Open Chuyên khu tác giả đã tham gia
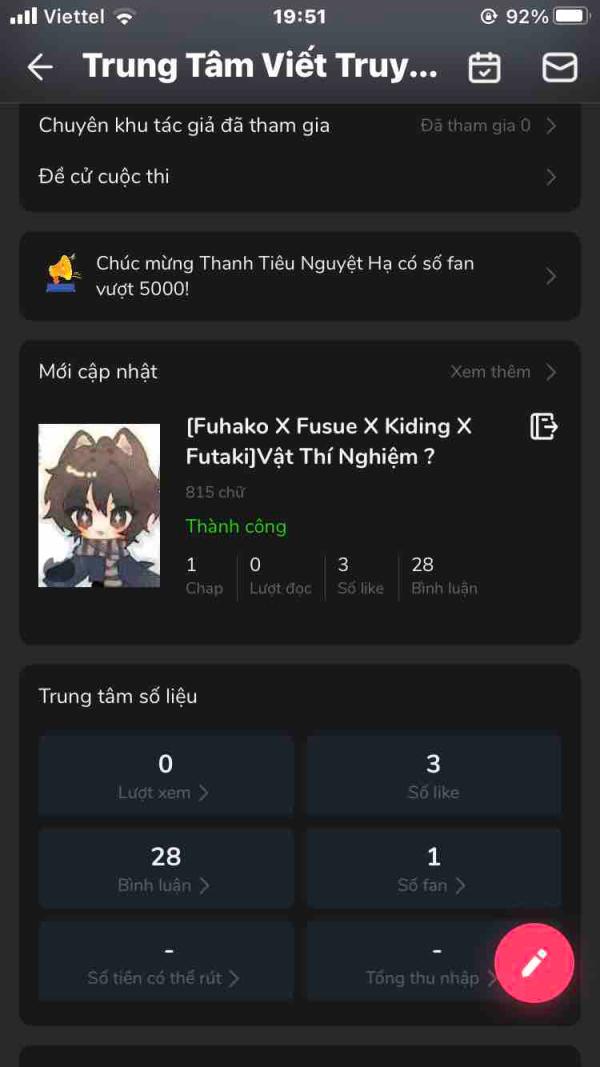This screenshot has width=600, height=1067. [299, 125]
